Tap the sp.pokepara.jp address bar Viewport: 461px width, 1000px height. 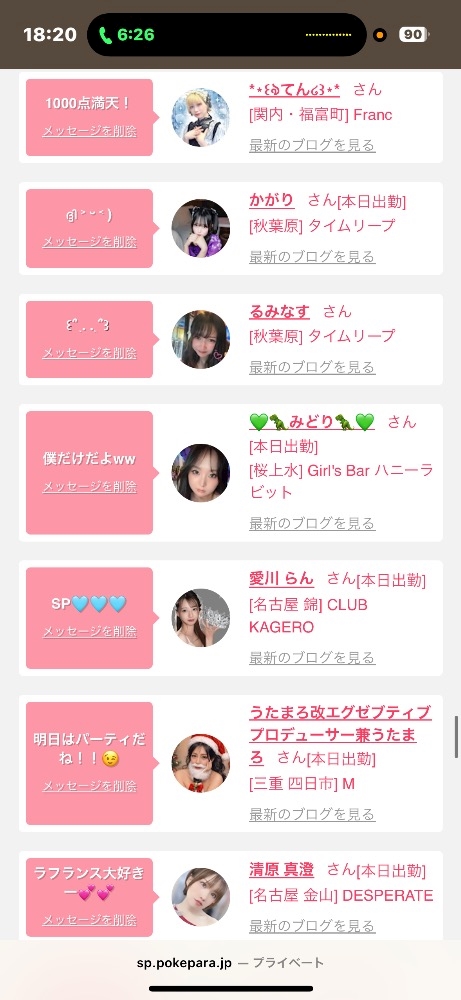[230, 963]
